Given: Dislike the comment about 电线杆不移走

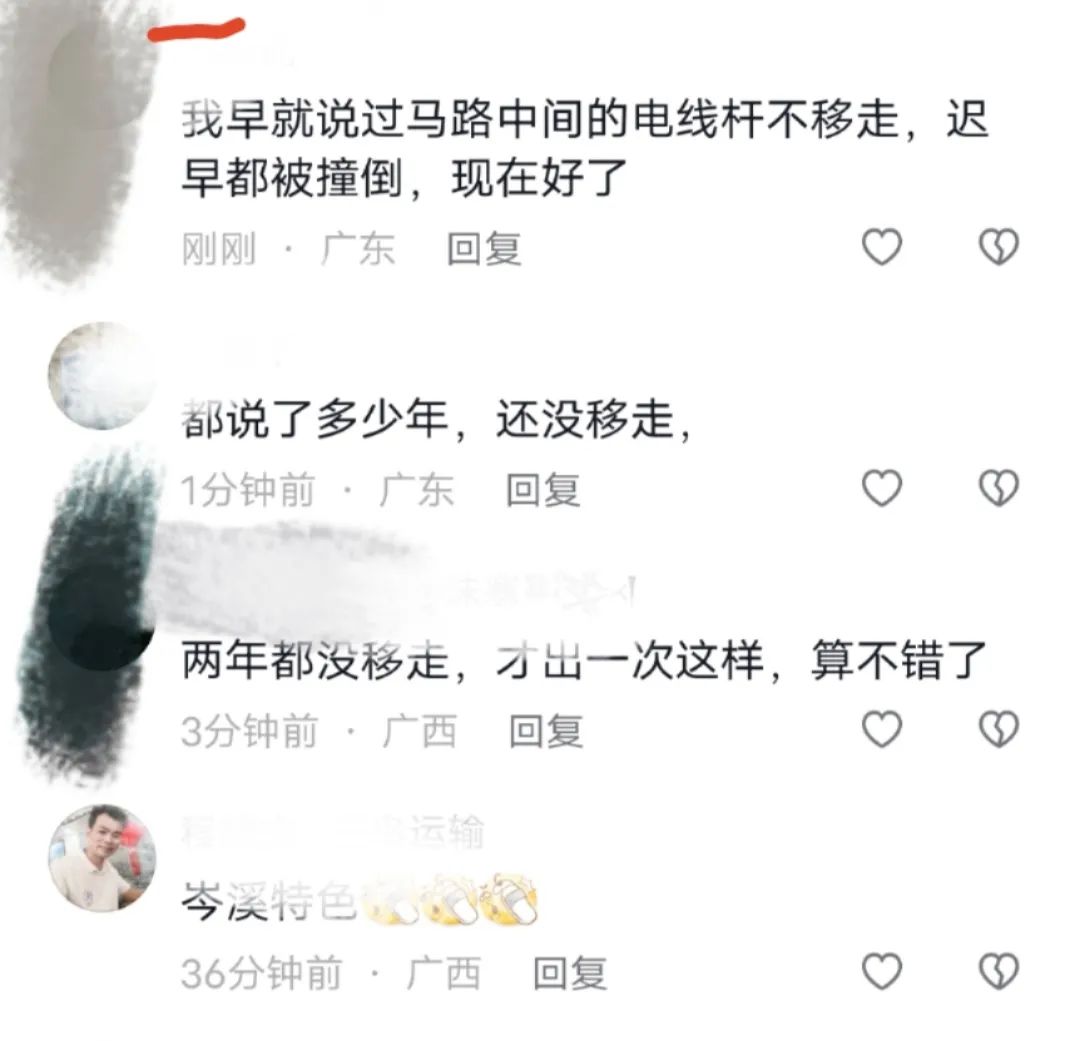Looking at the screenshot, I should click(x=998, y=247).
